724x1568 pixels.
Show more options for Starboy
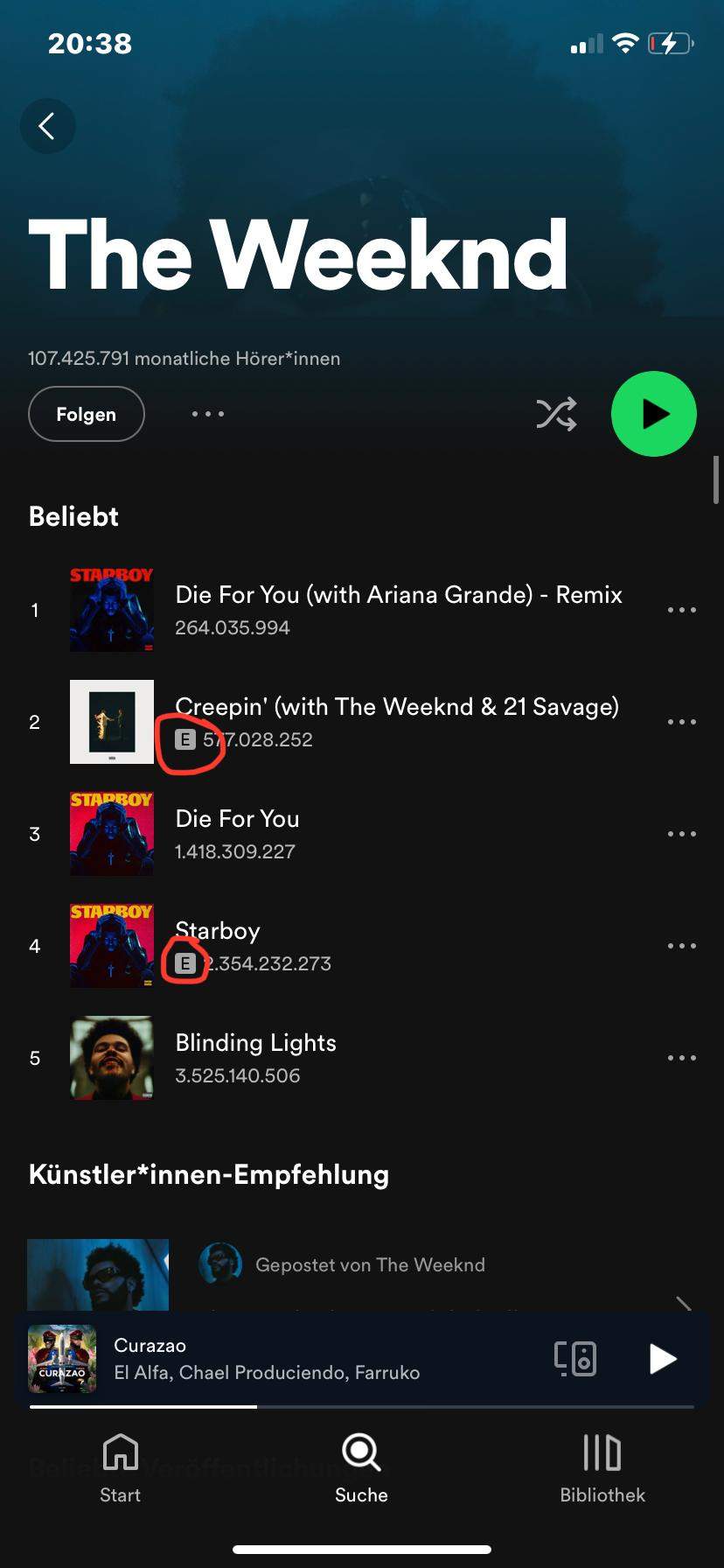click(681, 946)
